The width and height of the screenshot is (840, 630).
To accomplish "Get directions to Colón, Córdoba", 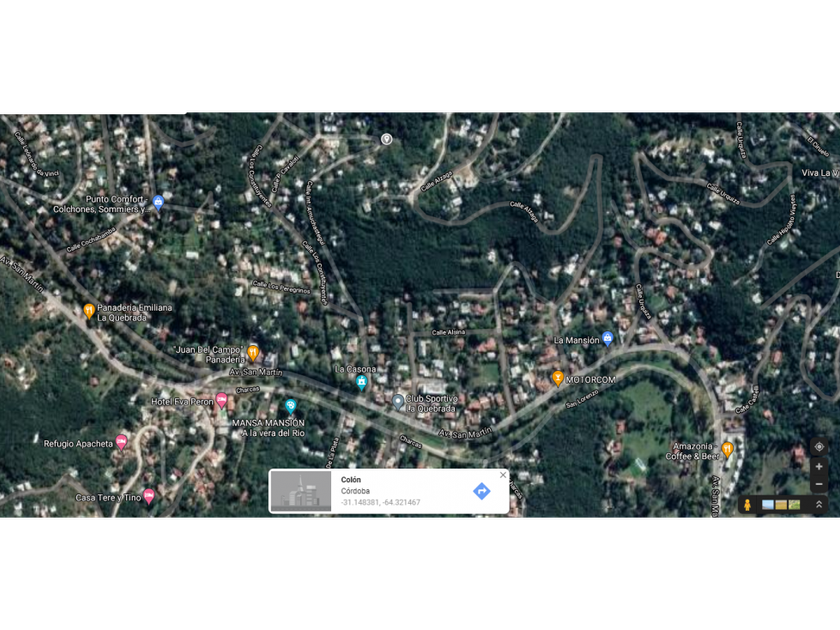I will 482,491.
